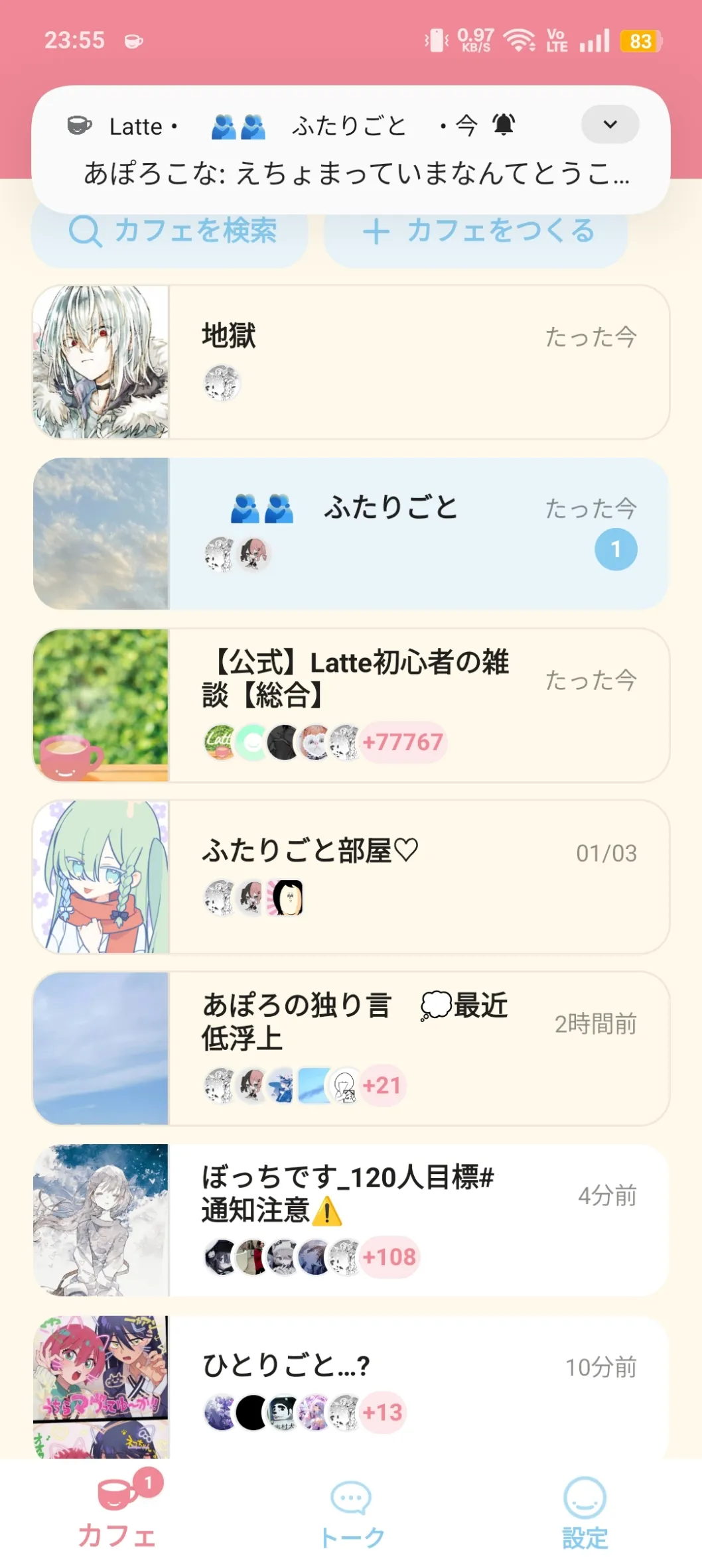Open the ふたりごと cafe with unread message
Screen dimensions: 702x1568
[350, 533]
